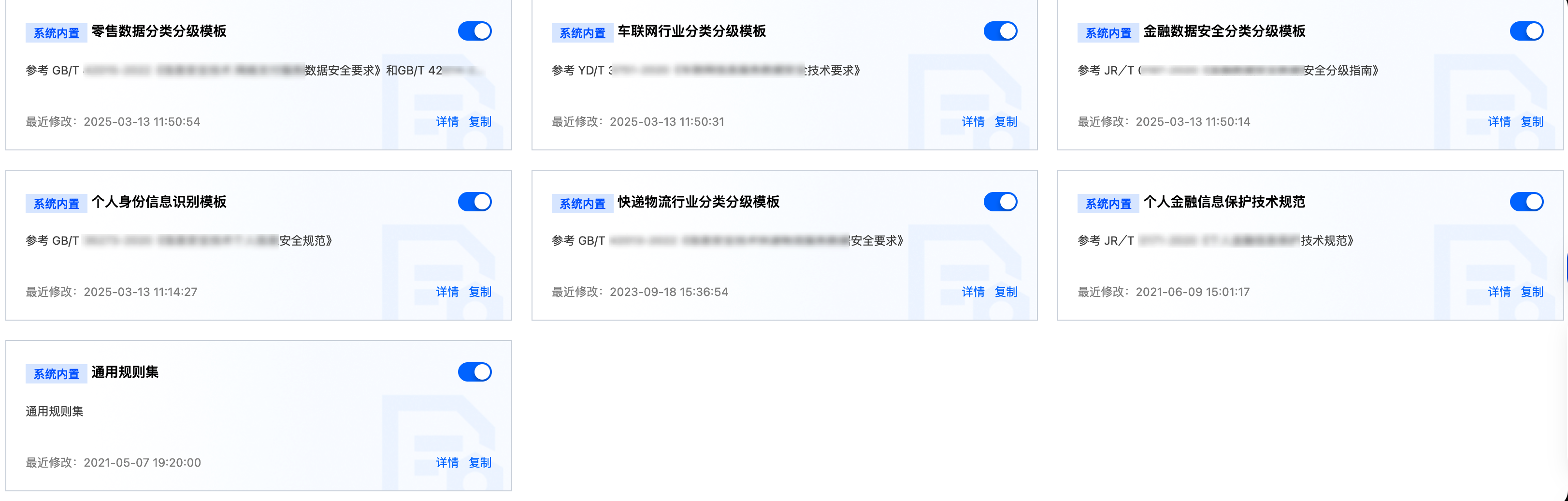Viewport: 1568px width, 501px height.
Task: Disable the 车联网行业分类分级模板 switch
Action: pyautogui.click(x=1000, y=31)
